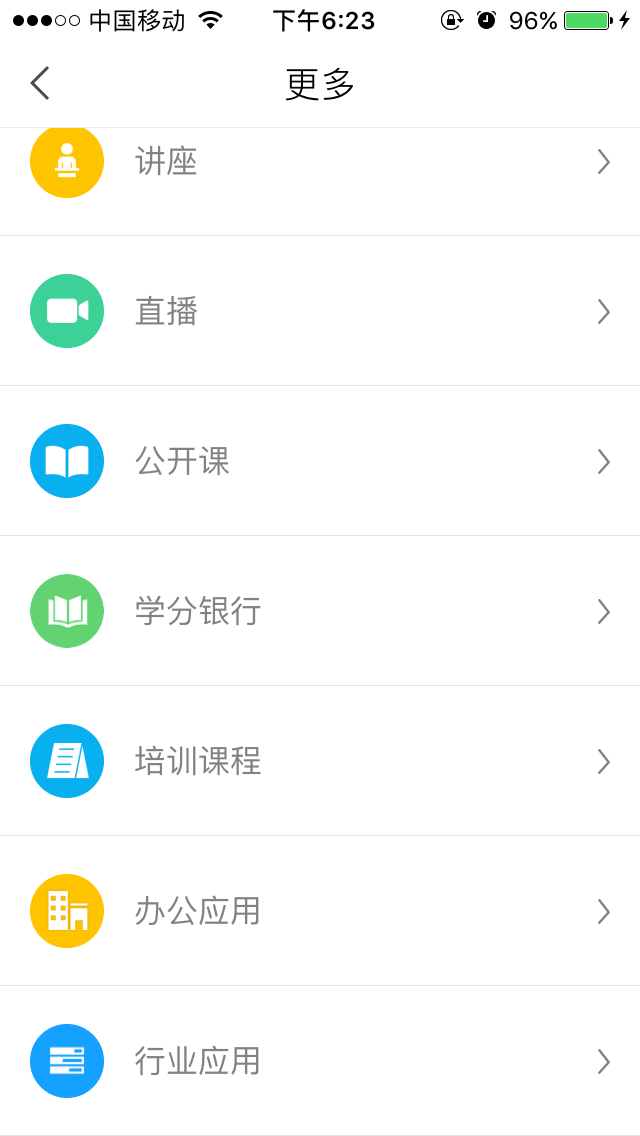
Task: Open 办公应用
Action: coord(320,911)
